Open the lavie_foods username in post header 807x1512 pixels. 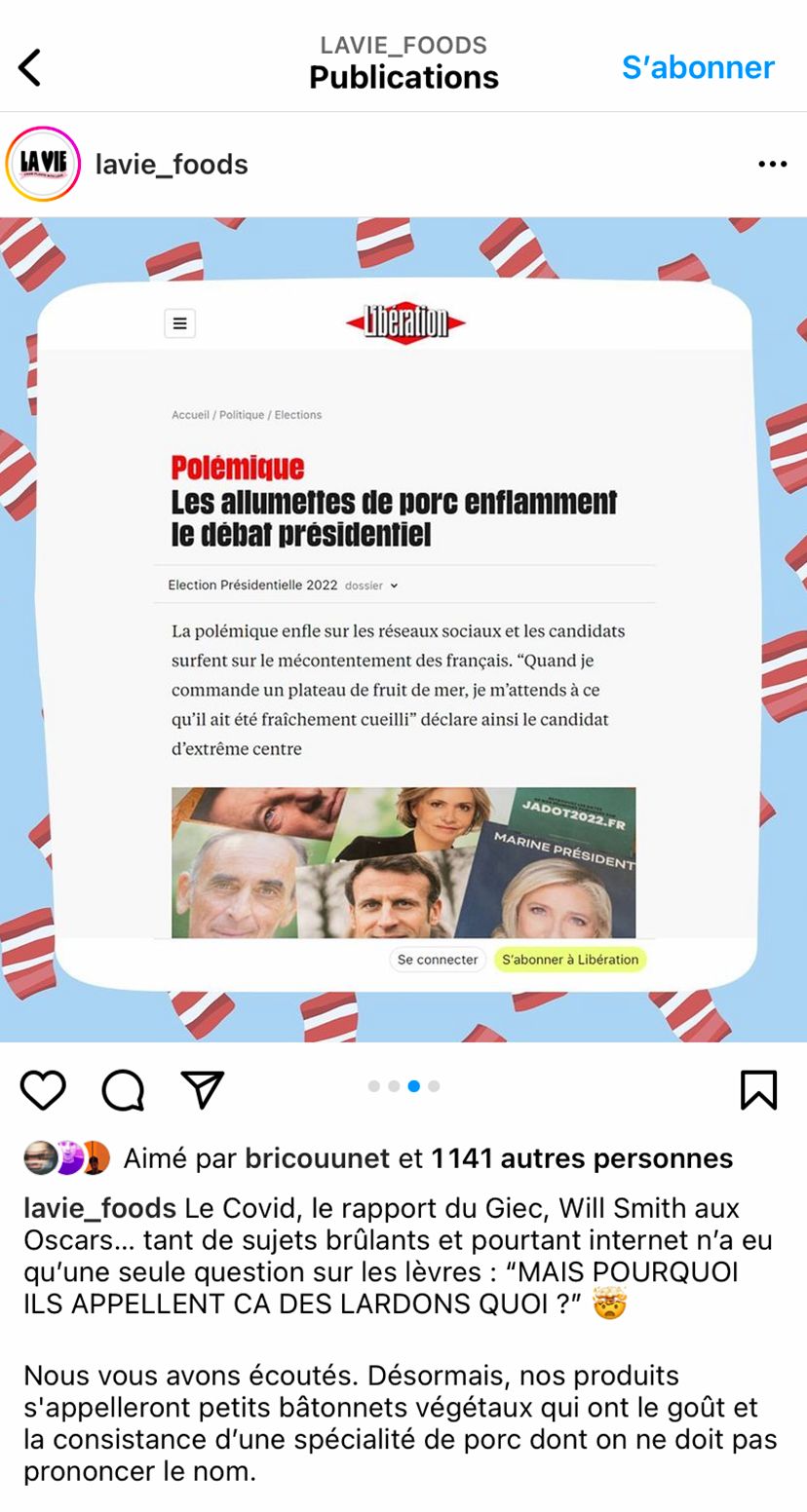172,165
